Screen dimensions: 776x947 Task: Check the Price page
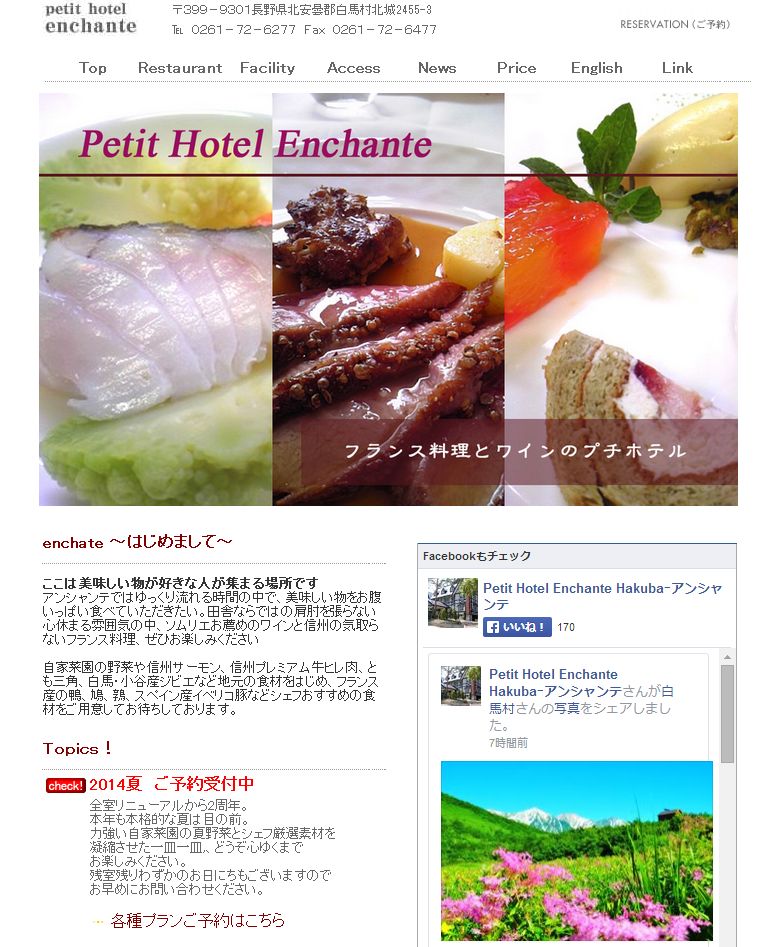[x=516, y=68]
